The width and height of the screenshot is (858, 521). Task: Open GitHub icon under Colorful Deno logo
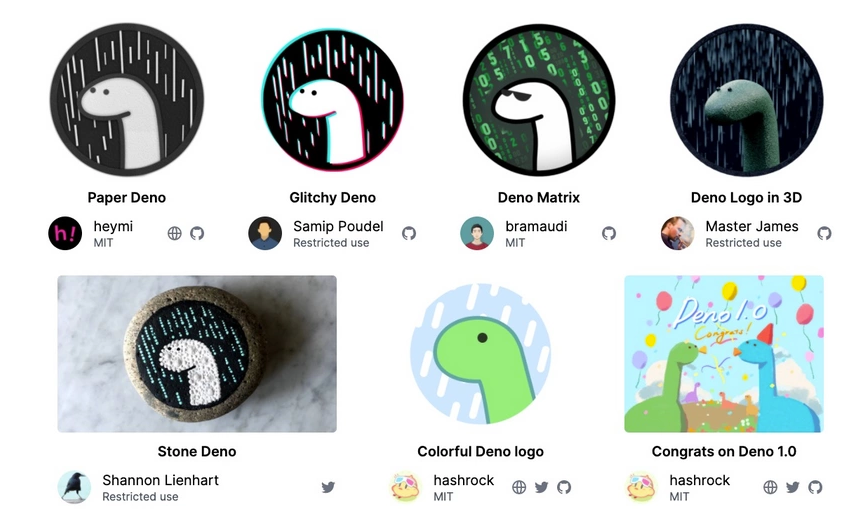tap(564, 487)
